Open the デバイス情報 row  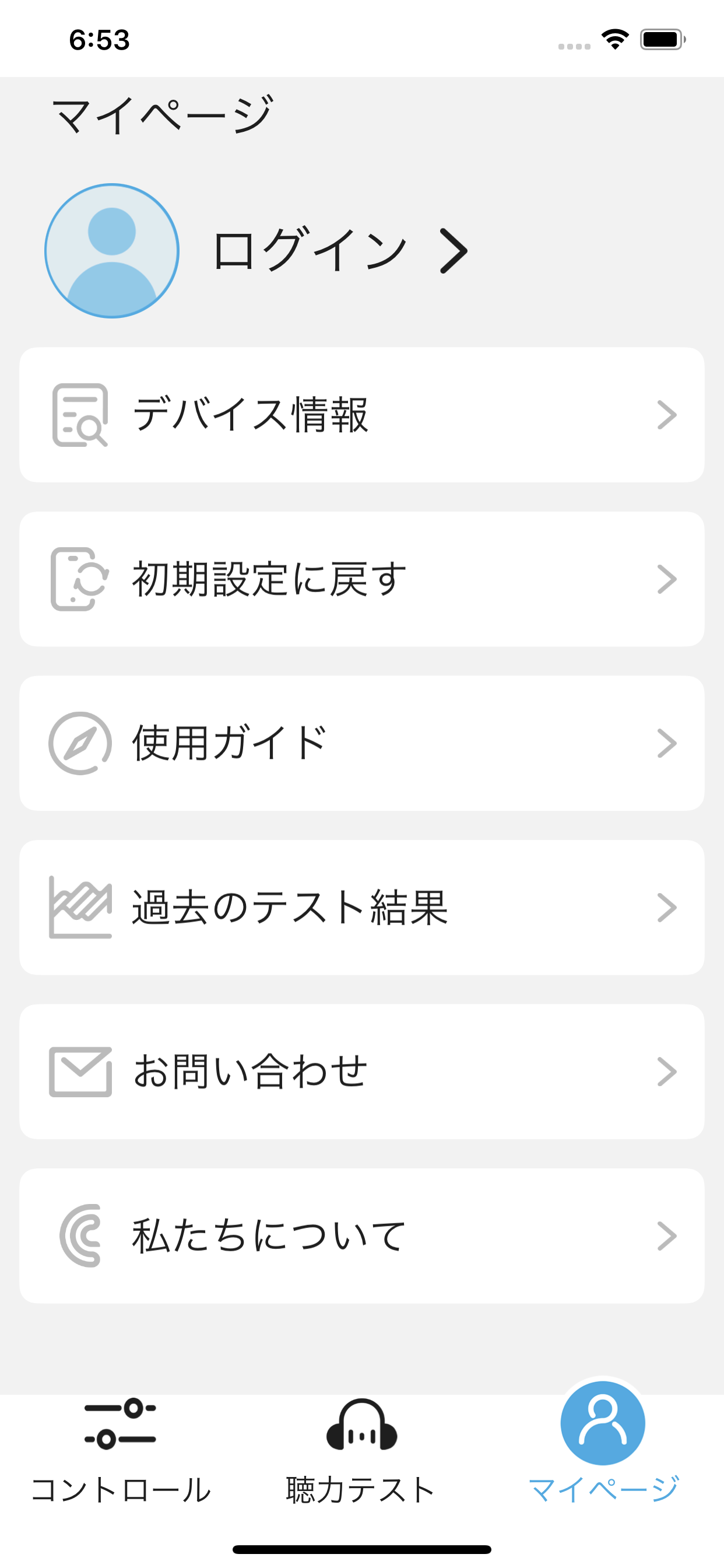pos(362,415)
